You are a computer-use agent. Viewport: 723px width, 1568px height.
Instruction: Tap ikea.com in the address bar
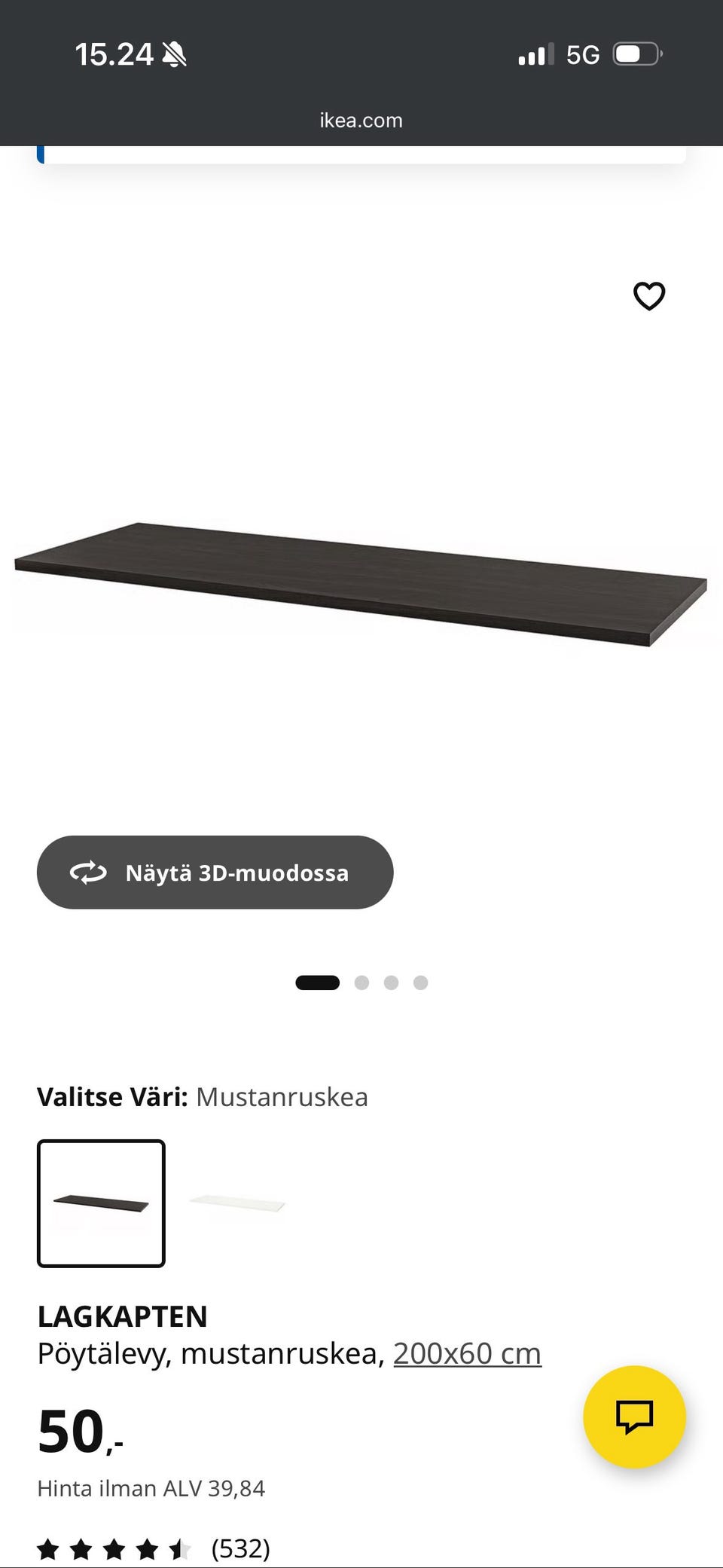(360, 119)
